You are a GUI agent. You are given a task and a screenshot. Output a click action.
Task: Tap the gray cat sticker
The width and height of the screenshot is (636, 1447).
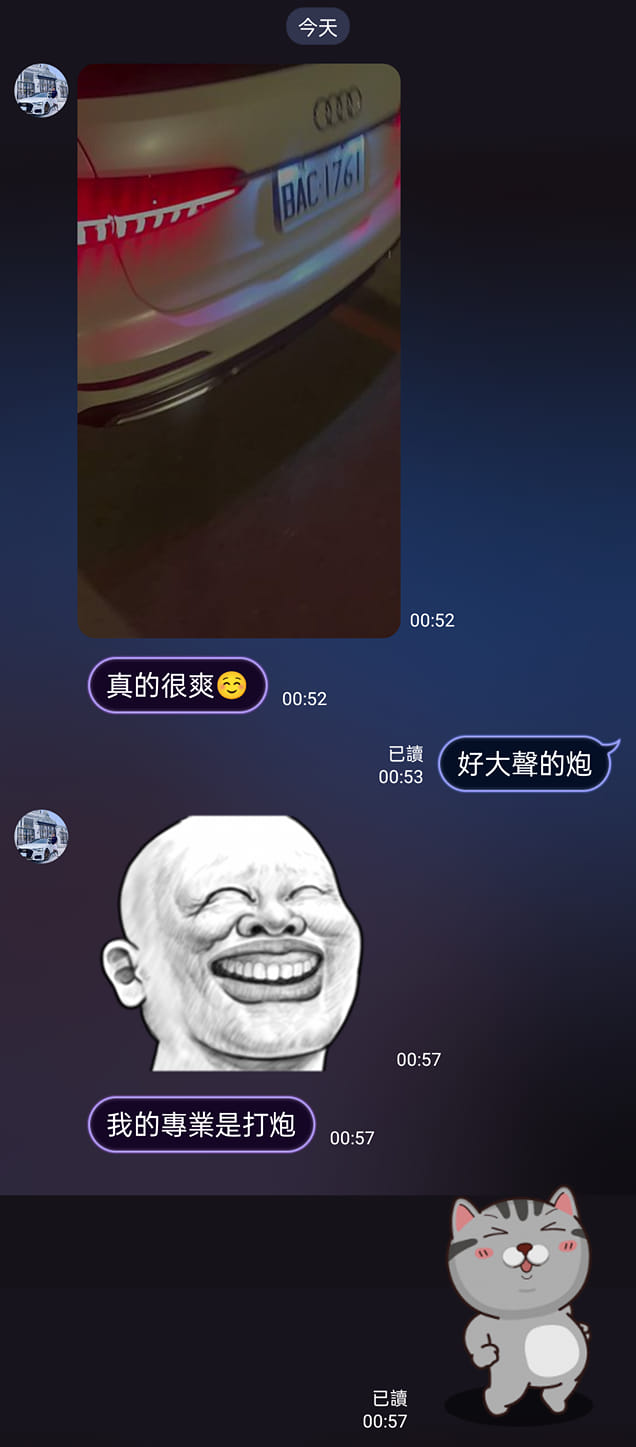click(519, 1304)
